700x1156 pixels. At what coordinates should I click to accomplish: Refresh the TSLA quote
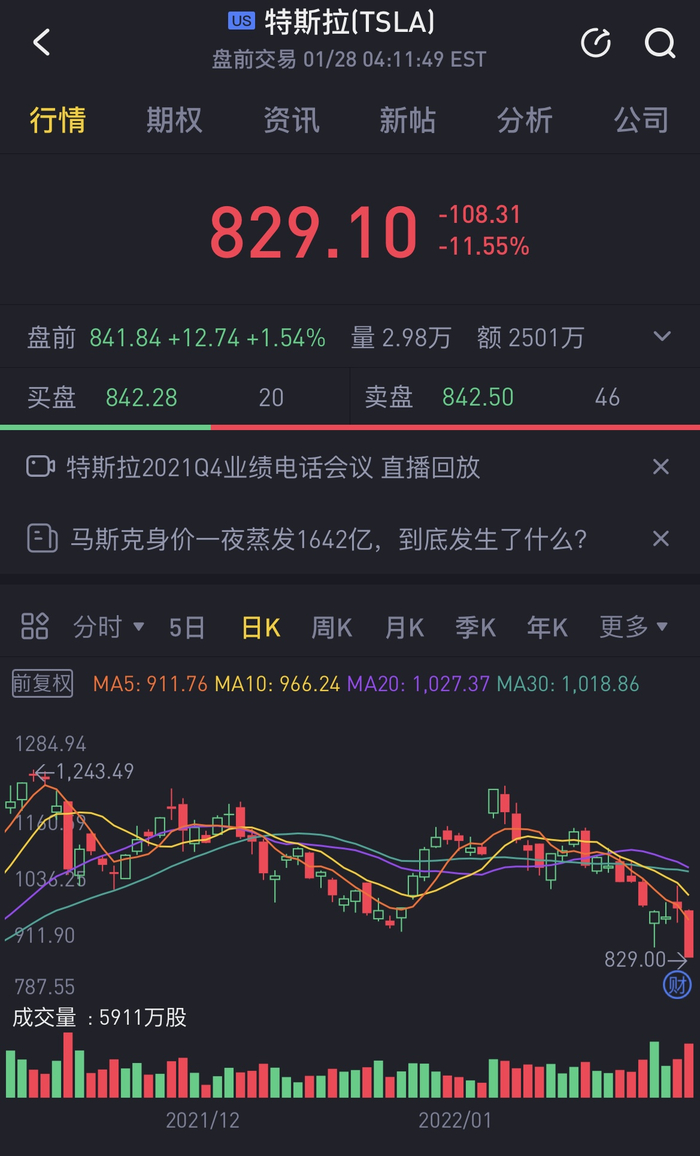point(595,43)
